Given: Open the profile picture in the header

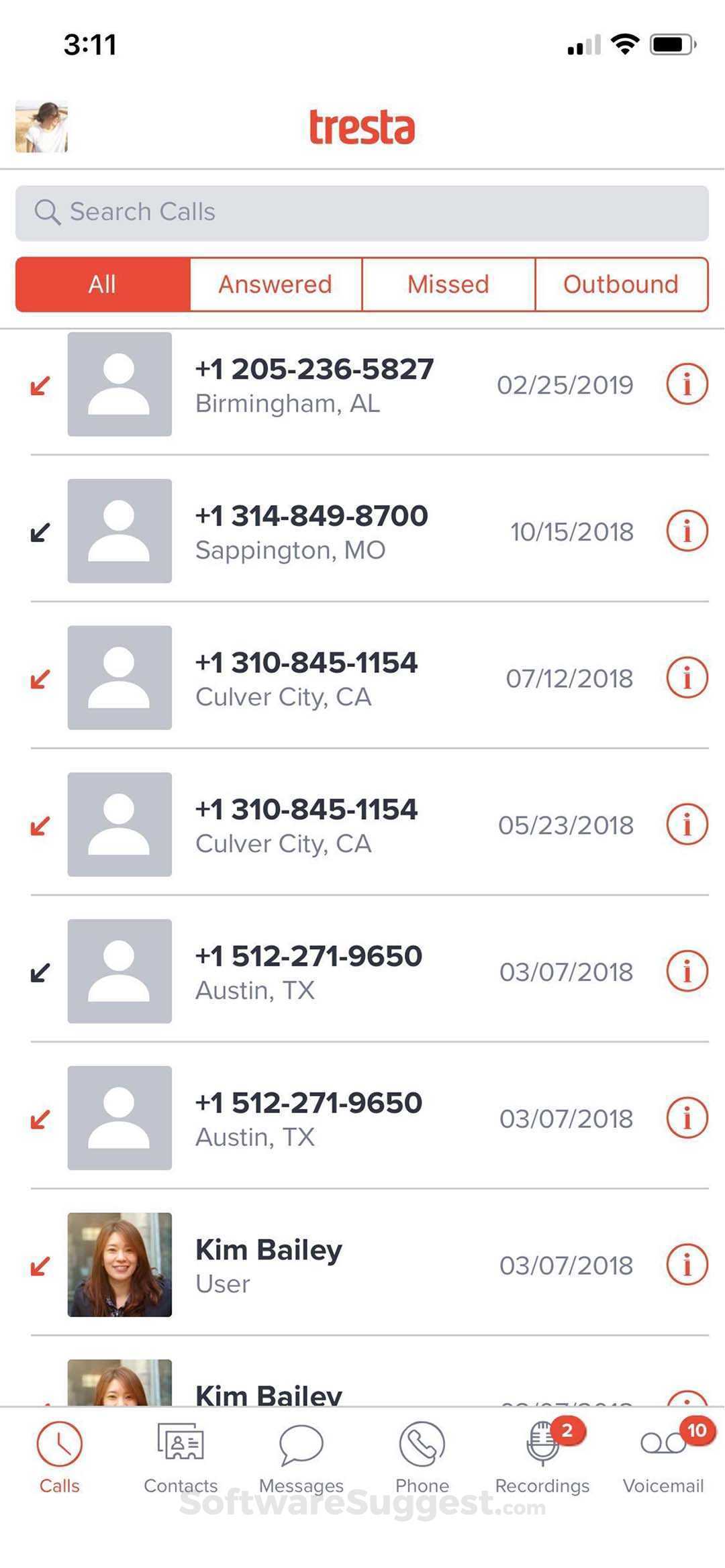Looking at the screenshot, I should coord(42,127).
